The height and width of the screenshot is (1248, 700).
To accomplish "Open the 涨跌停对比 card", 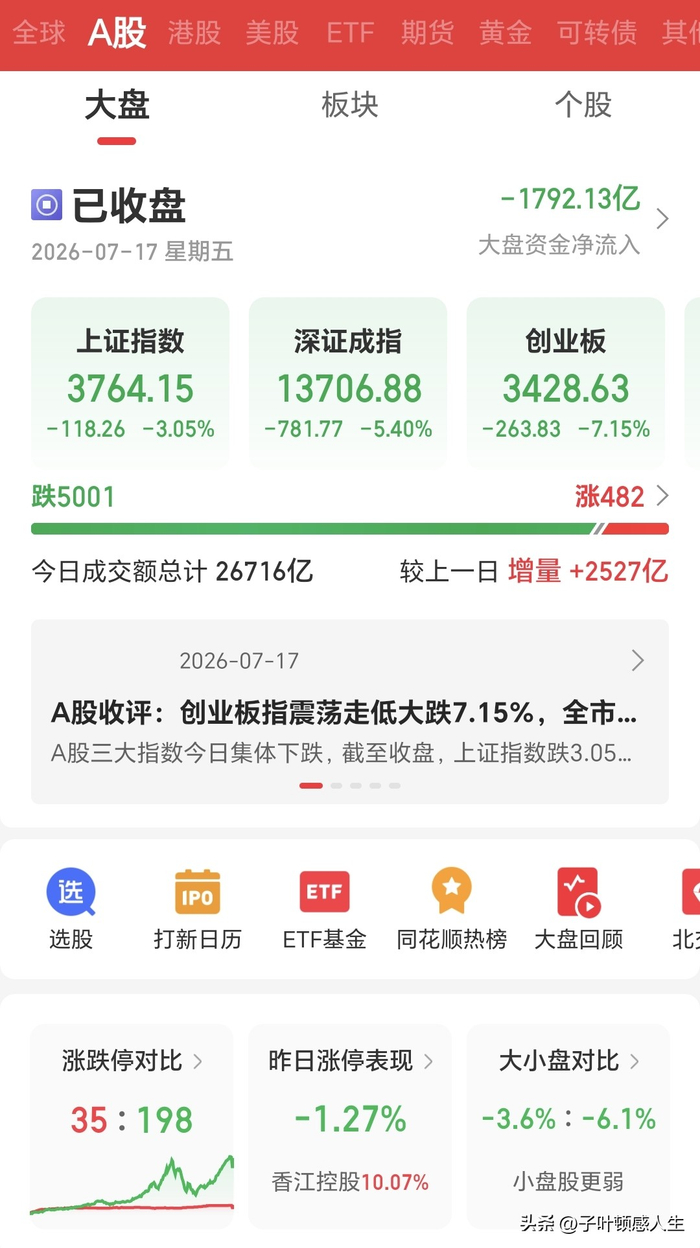I will click(132, 1126).
